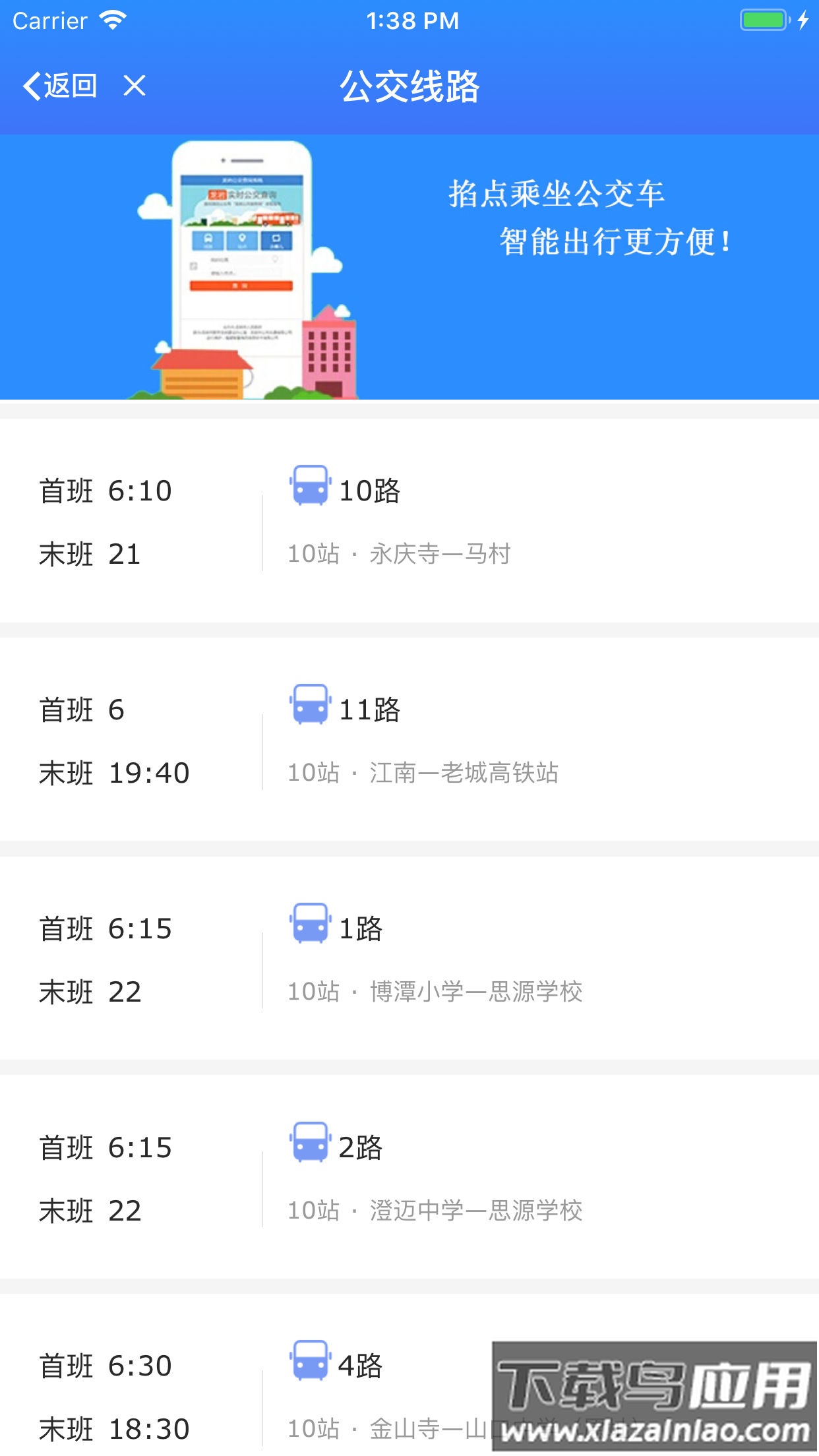
Task: Expand route 4路 金山寺 schedule entry
Action: 409,1385
